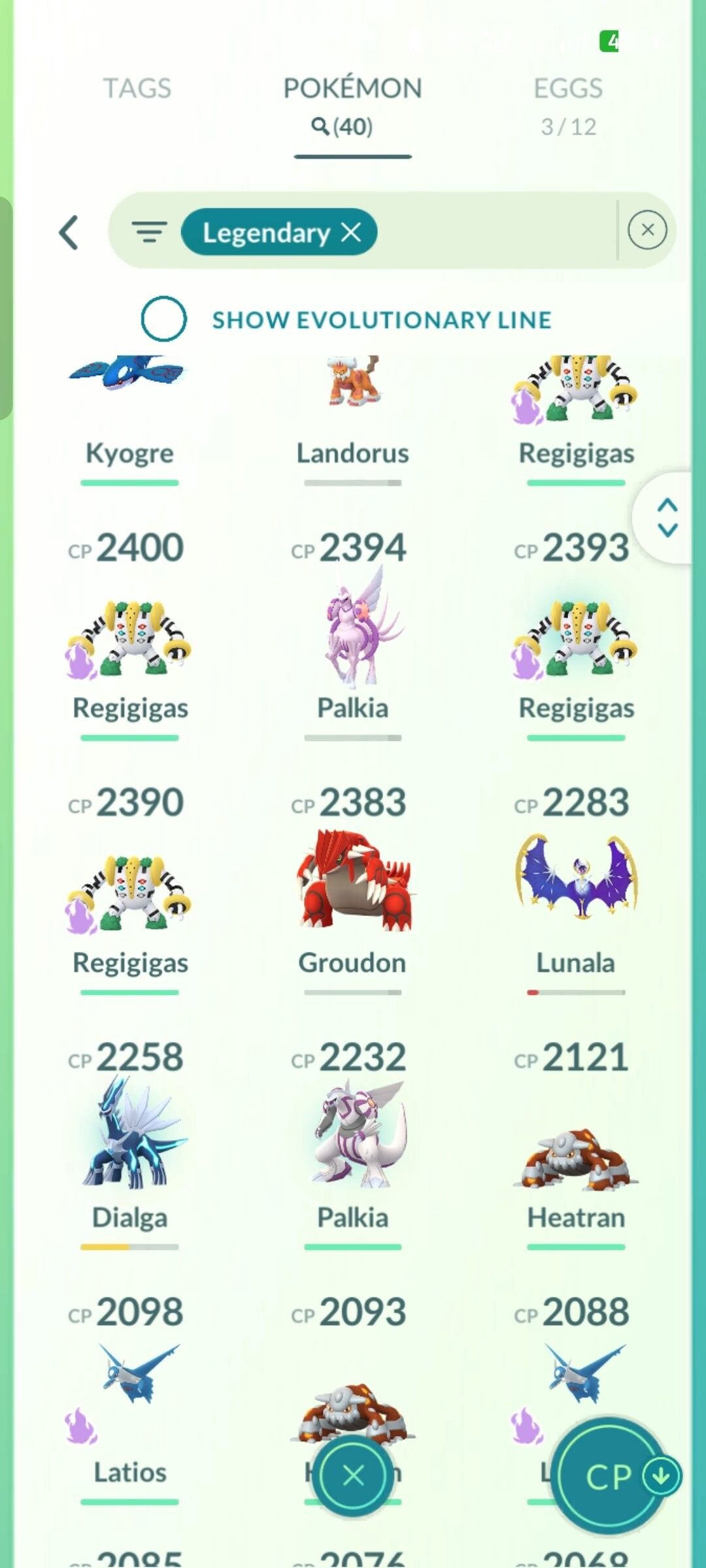Switch to the Tags tab

[x=137, y=89]
